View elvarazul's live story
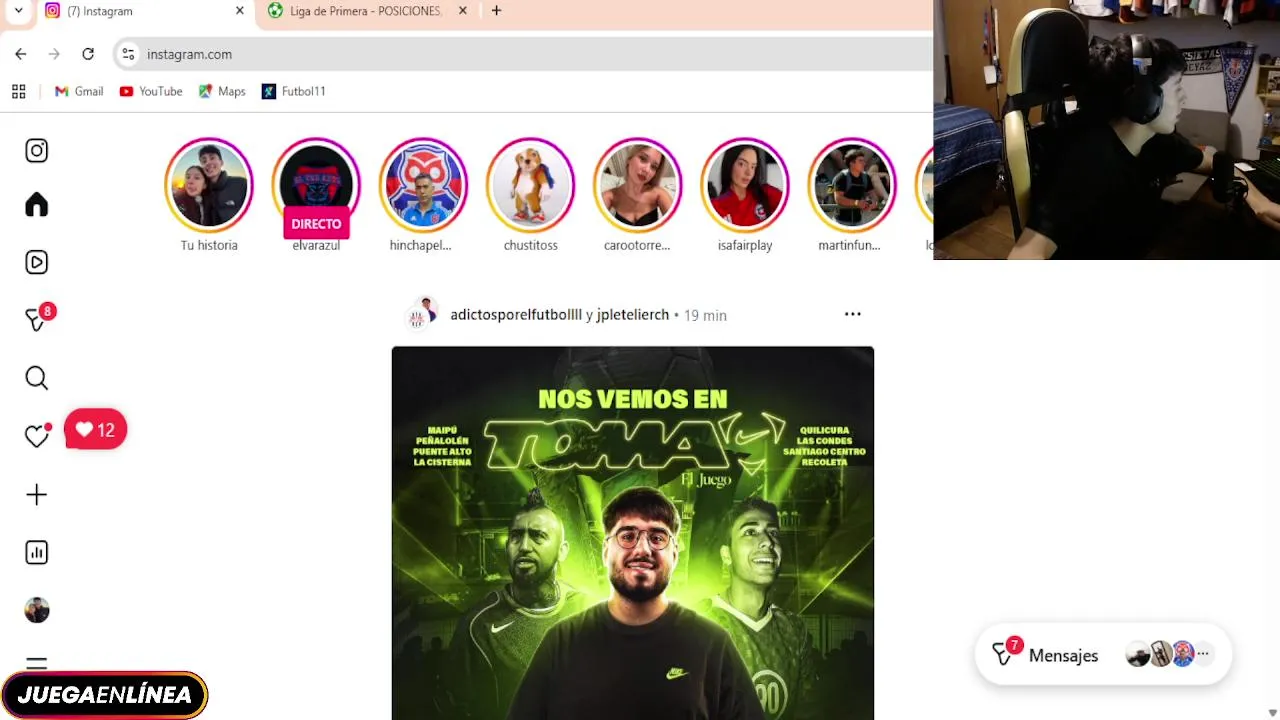 pos(316,185)
